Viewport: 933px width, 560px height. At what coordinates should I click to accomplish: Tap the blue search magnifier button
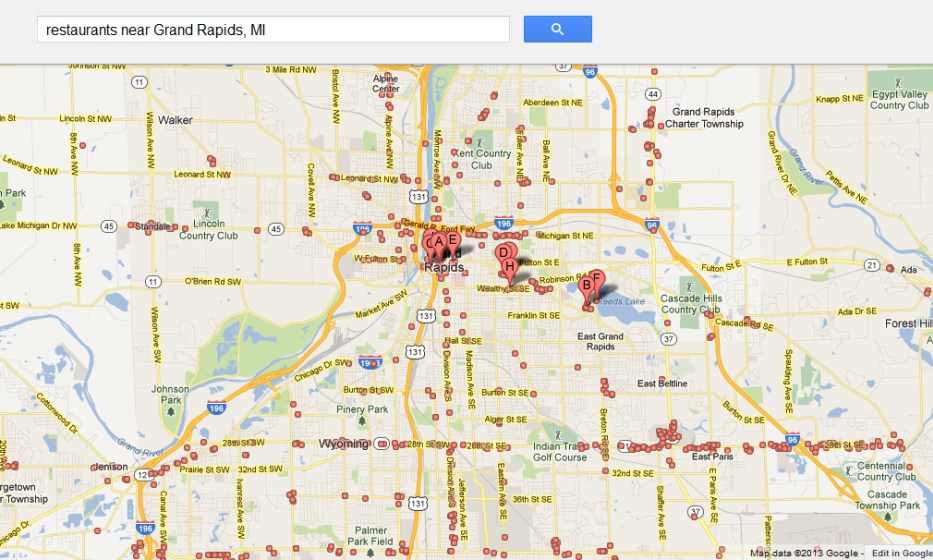[x=557, y=30]
